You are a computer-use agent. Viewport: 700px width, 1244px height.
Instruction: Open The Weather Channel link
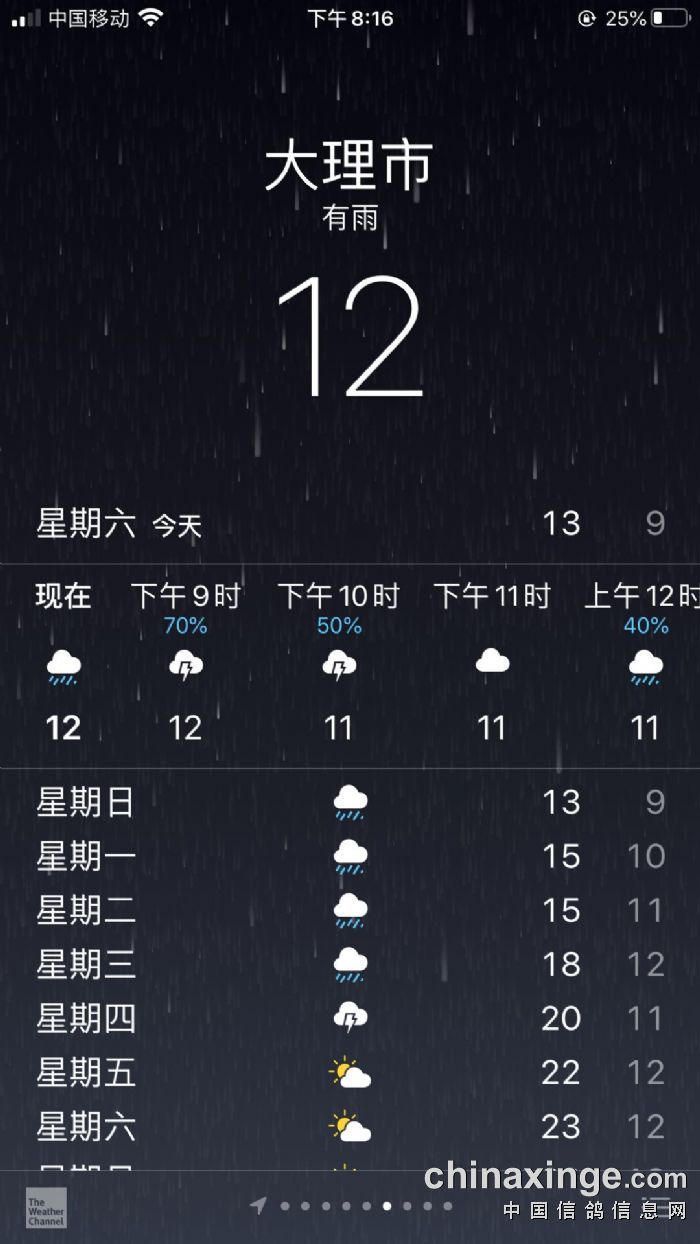pos(46,1208)
